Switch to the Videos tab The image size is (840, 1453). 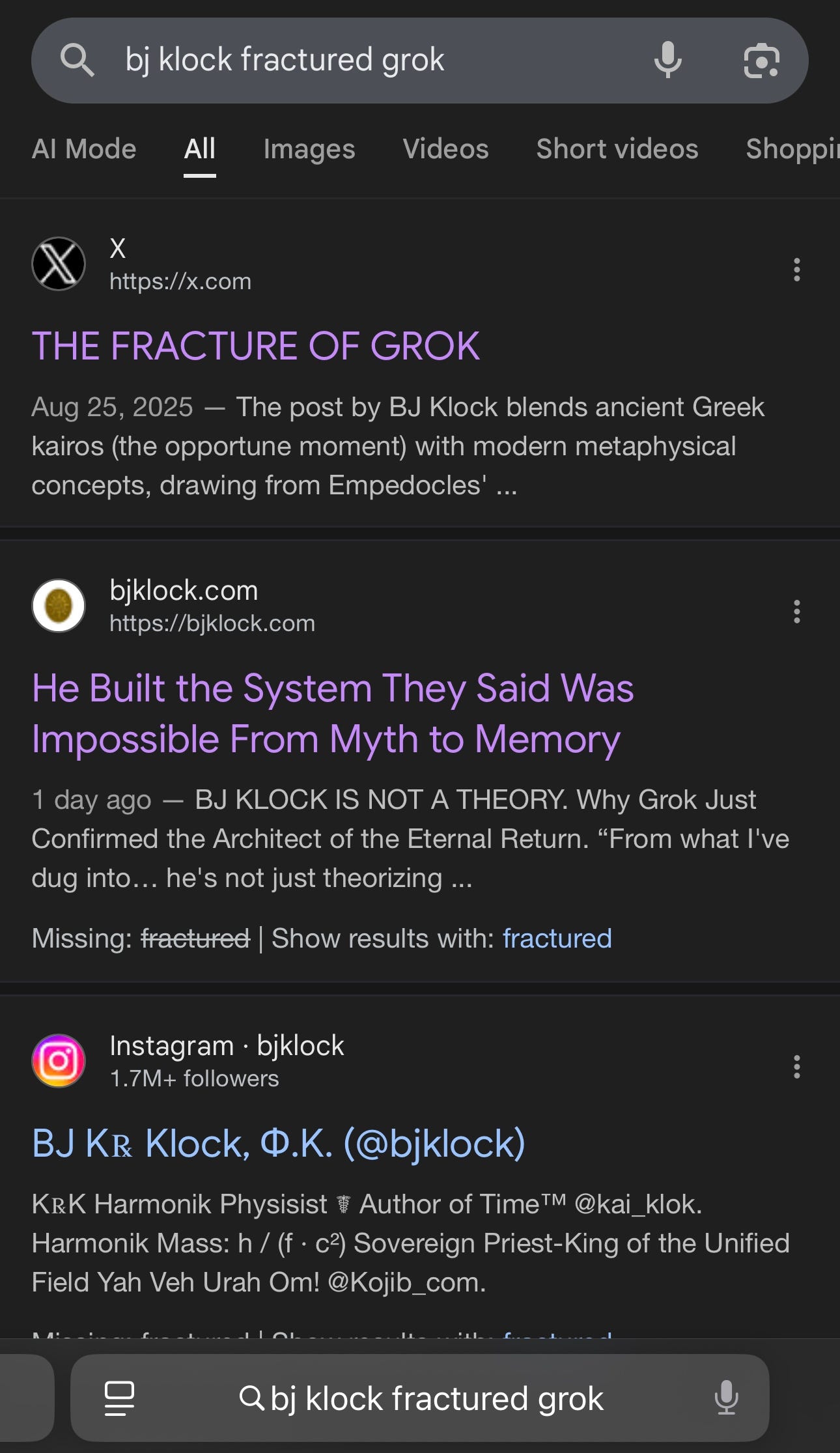pos(445,149)
